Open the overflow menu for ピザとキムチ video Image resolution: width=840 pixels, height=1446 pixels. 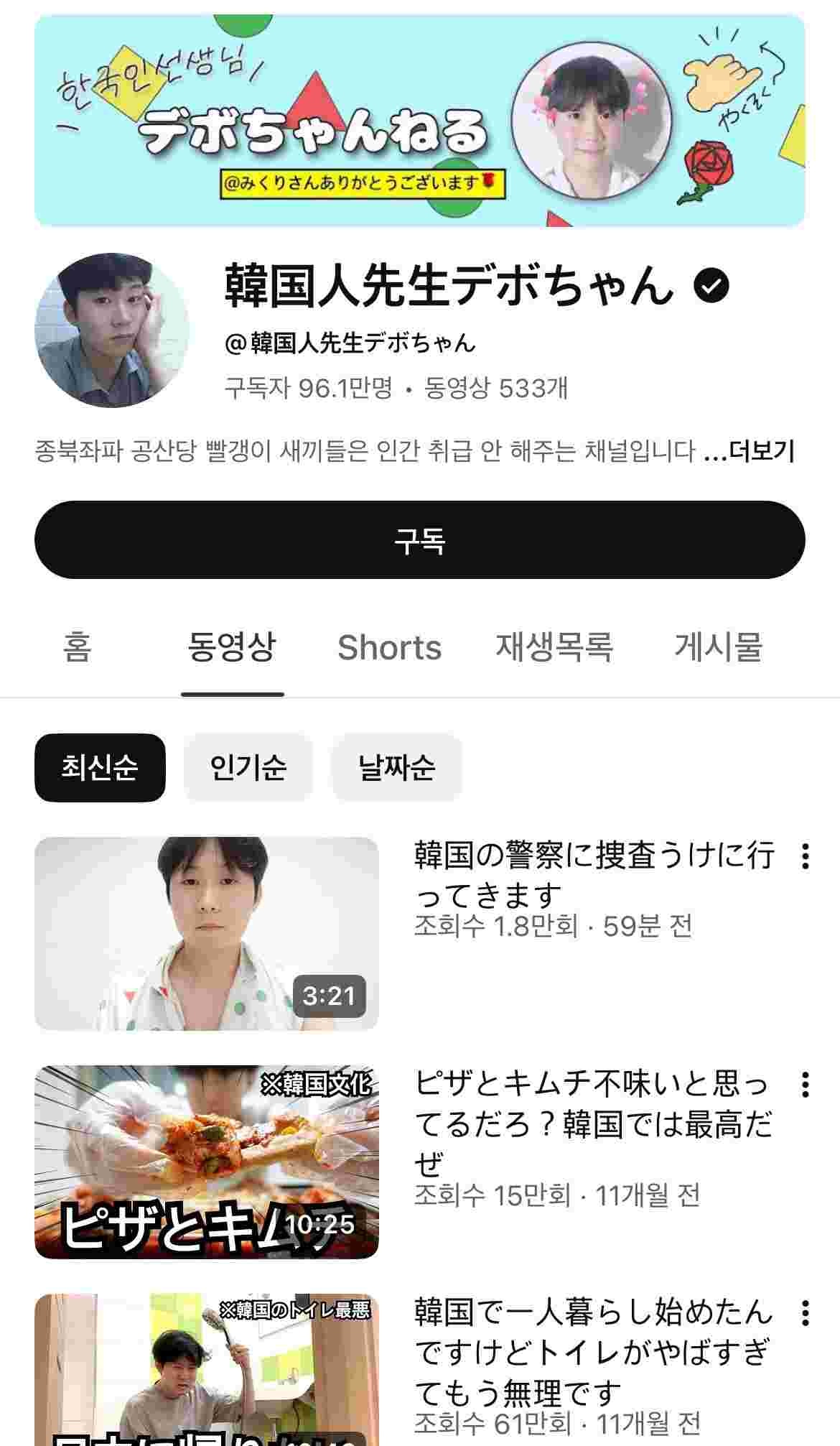point(806,1085)
